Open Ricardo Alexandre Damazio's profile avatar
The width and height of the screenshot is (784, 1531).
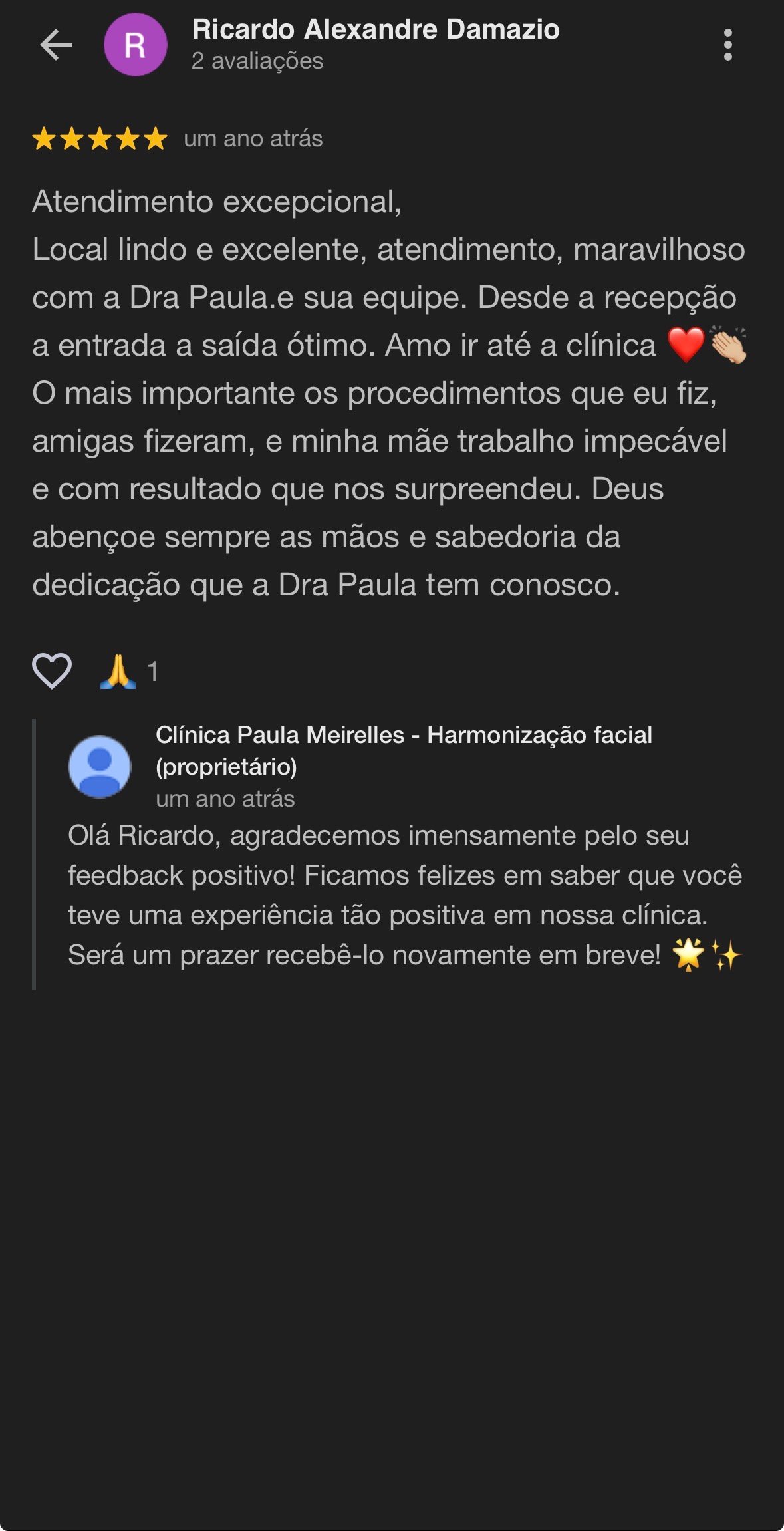point(135,45)
